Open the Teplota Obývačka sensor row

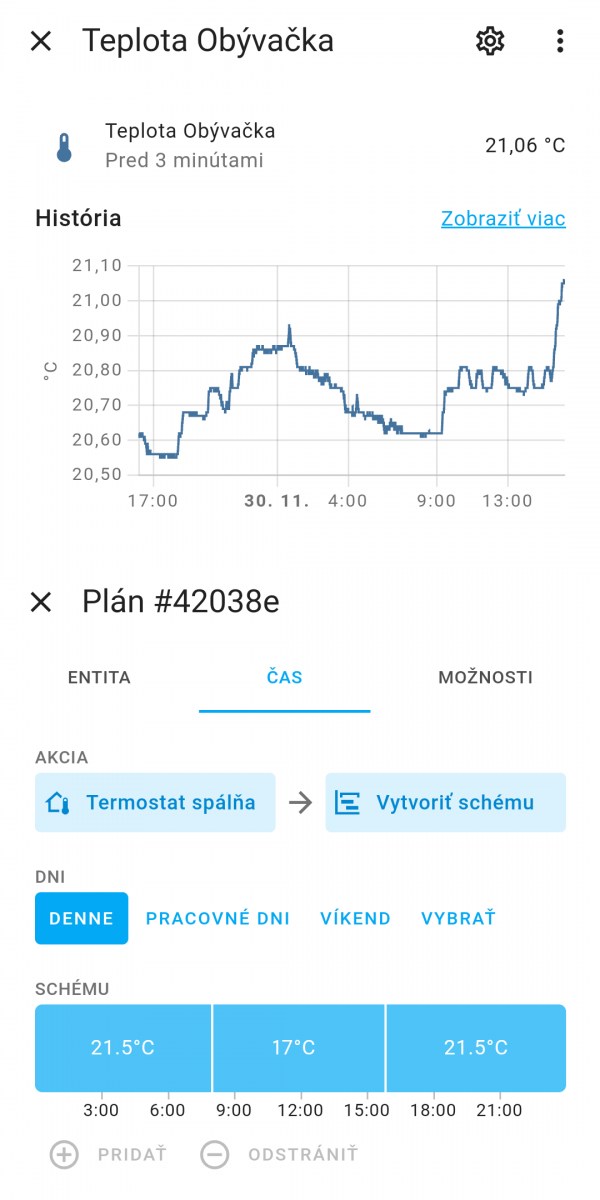300,145
